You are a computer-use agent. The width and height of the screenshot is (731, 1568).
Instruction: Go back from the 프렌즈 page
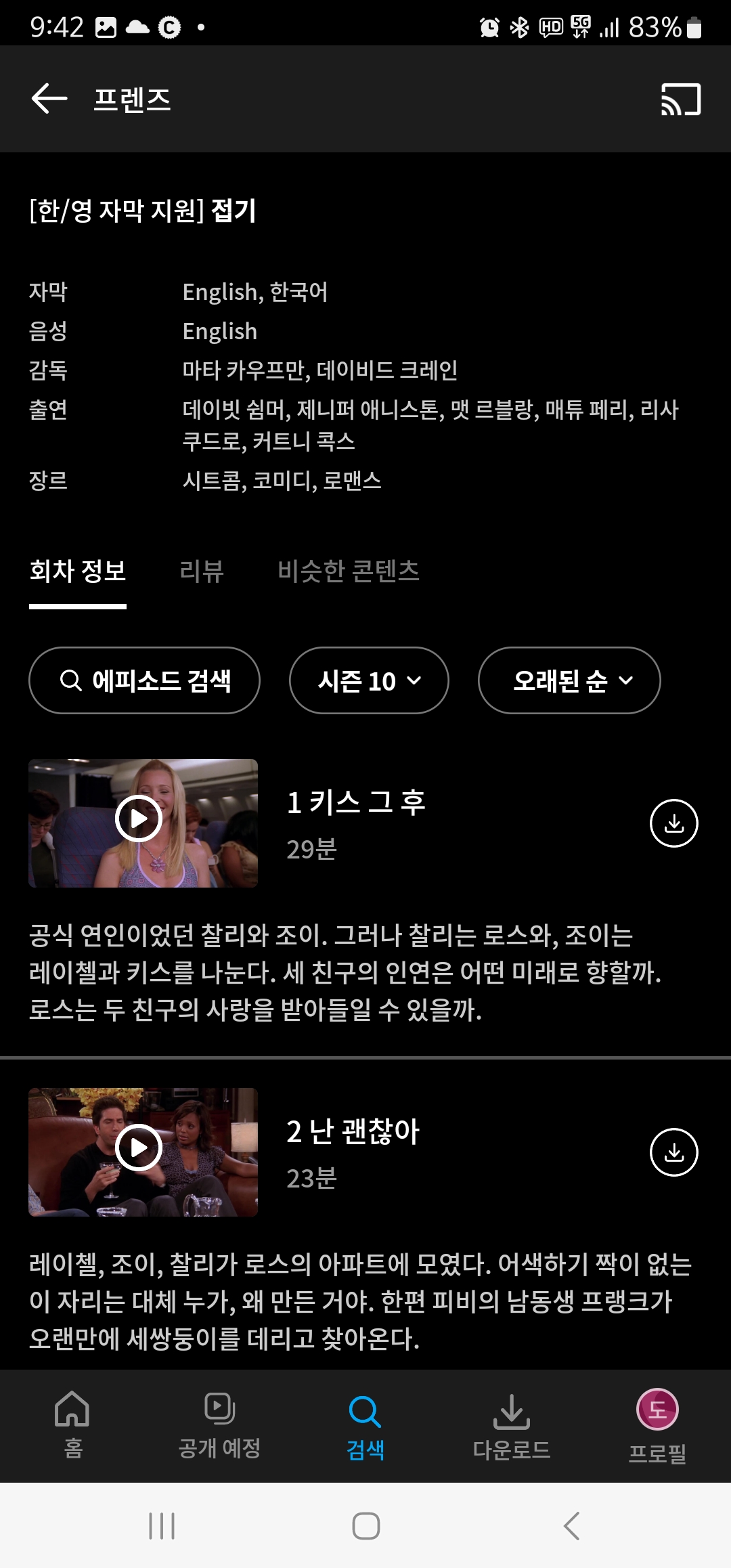point(49,99)
